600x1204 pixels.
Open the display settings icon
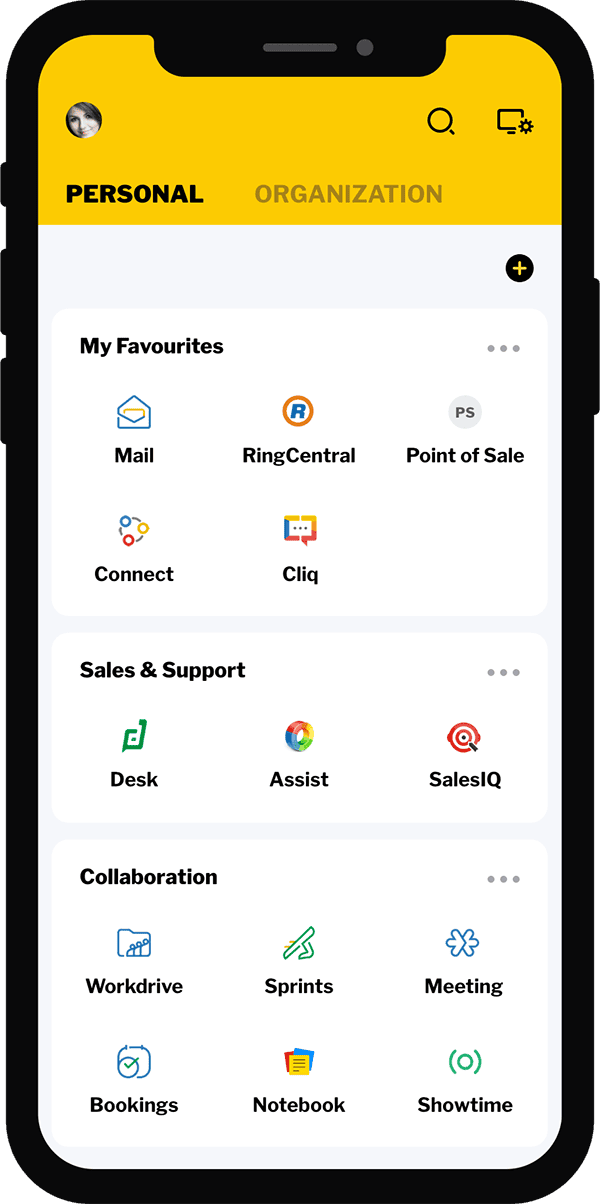coord(515,122)
